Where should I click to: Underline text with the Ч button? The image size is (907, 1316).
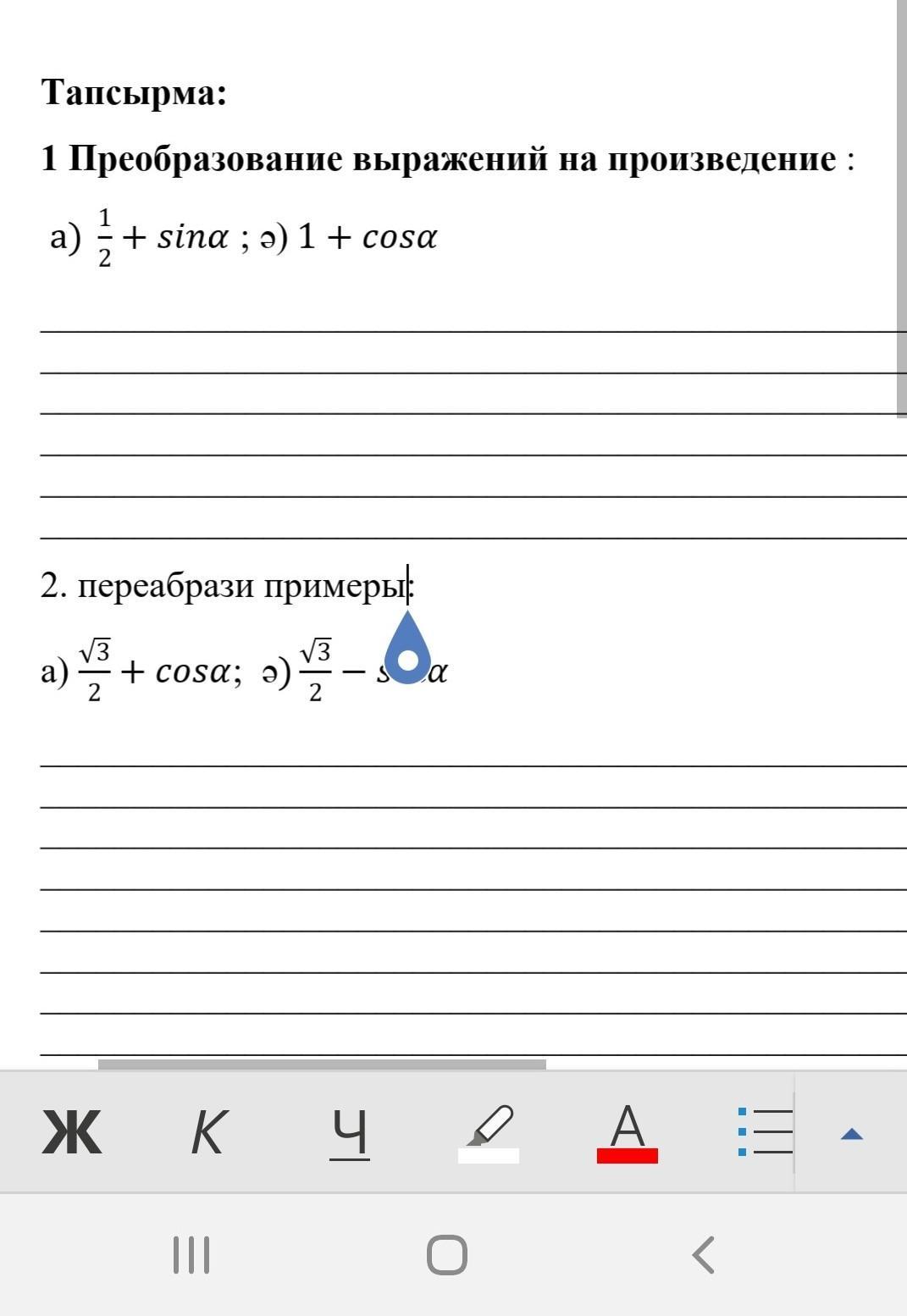click(x=349, y=1133)
